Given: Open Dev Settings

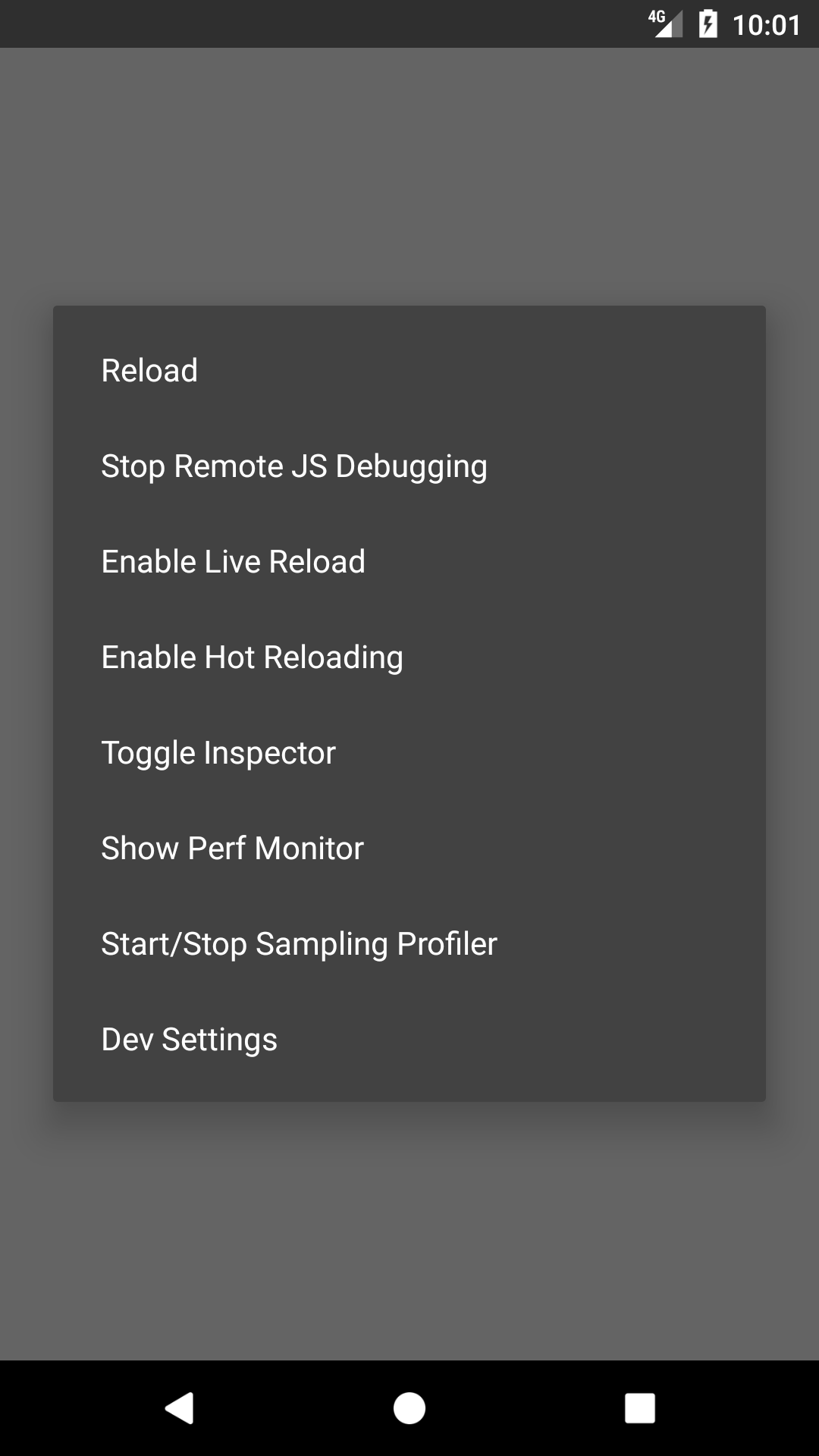Looking at the screenshot, I should [409, 1040].
